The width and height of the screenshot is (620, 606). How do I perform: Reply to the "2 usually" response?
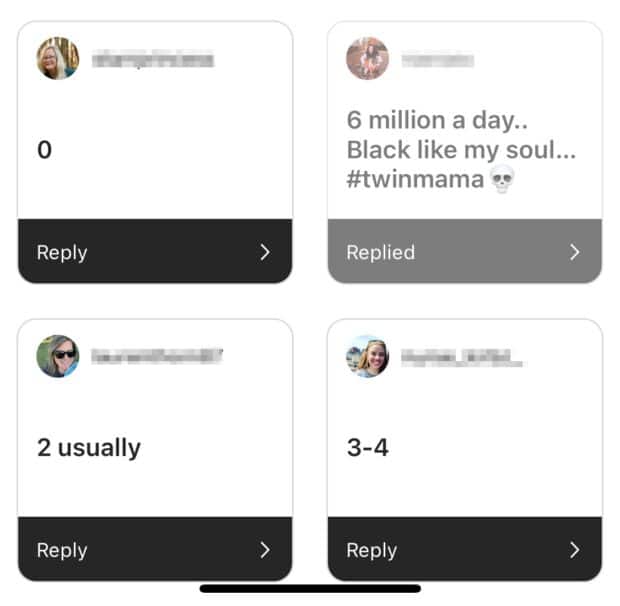point(155,549)
